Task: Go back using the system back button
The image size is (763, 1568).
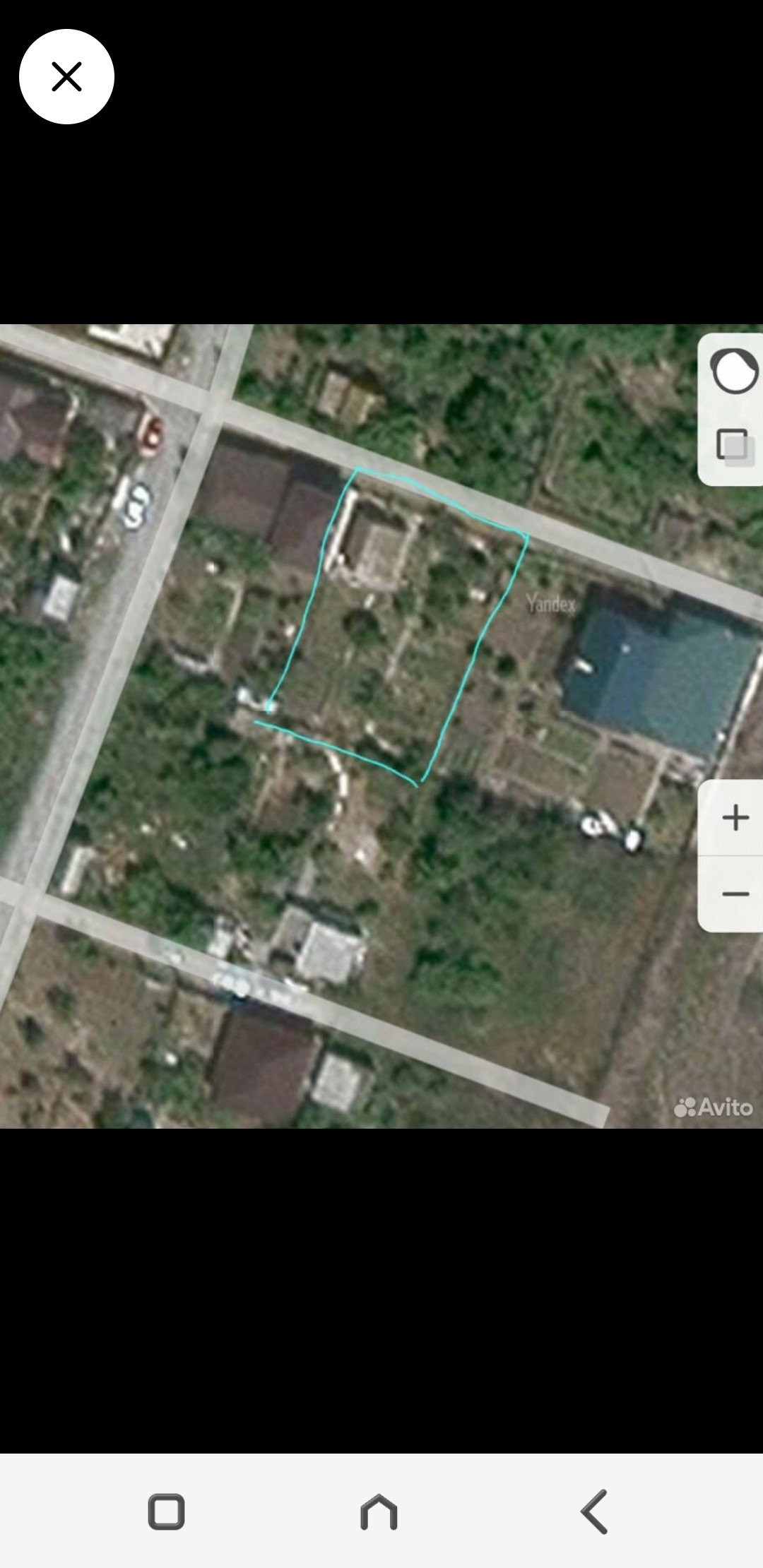Action: click(594, 1511)
